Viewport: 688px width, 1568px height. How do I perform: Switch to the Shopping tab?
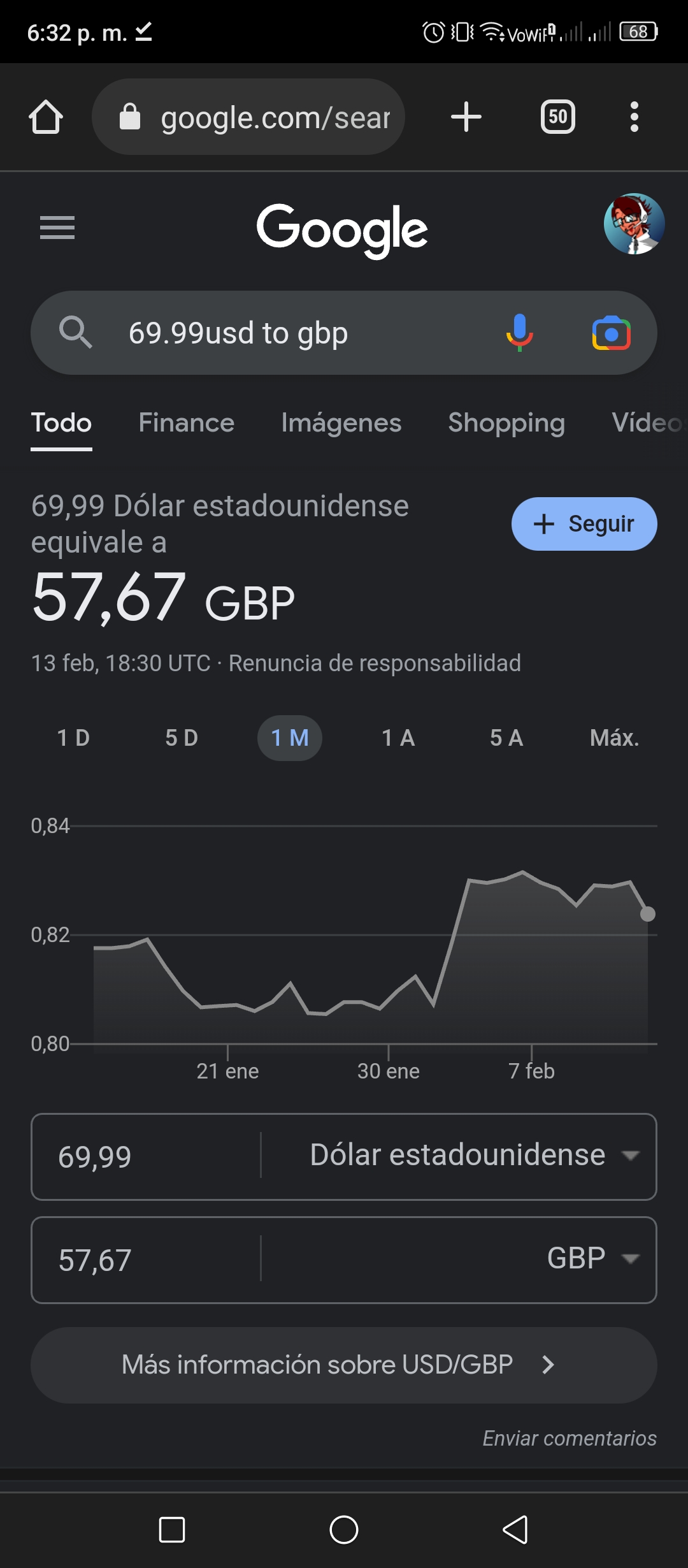[x=506, y=423]
